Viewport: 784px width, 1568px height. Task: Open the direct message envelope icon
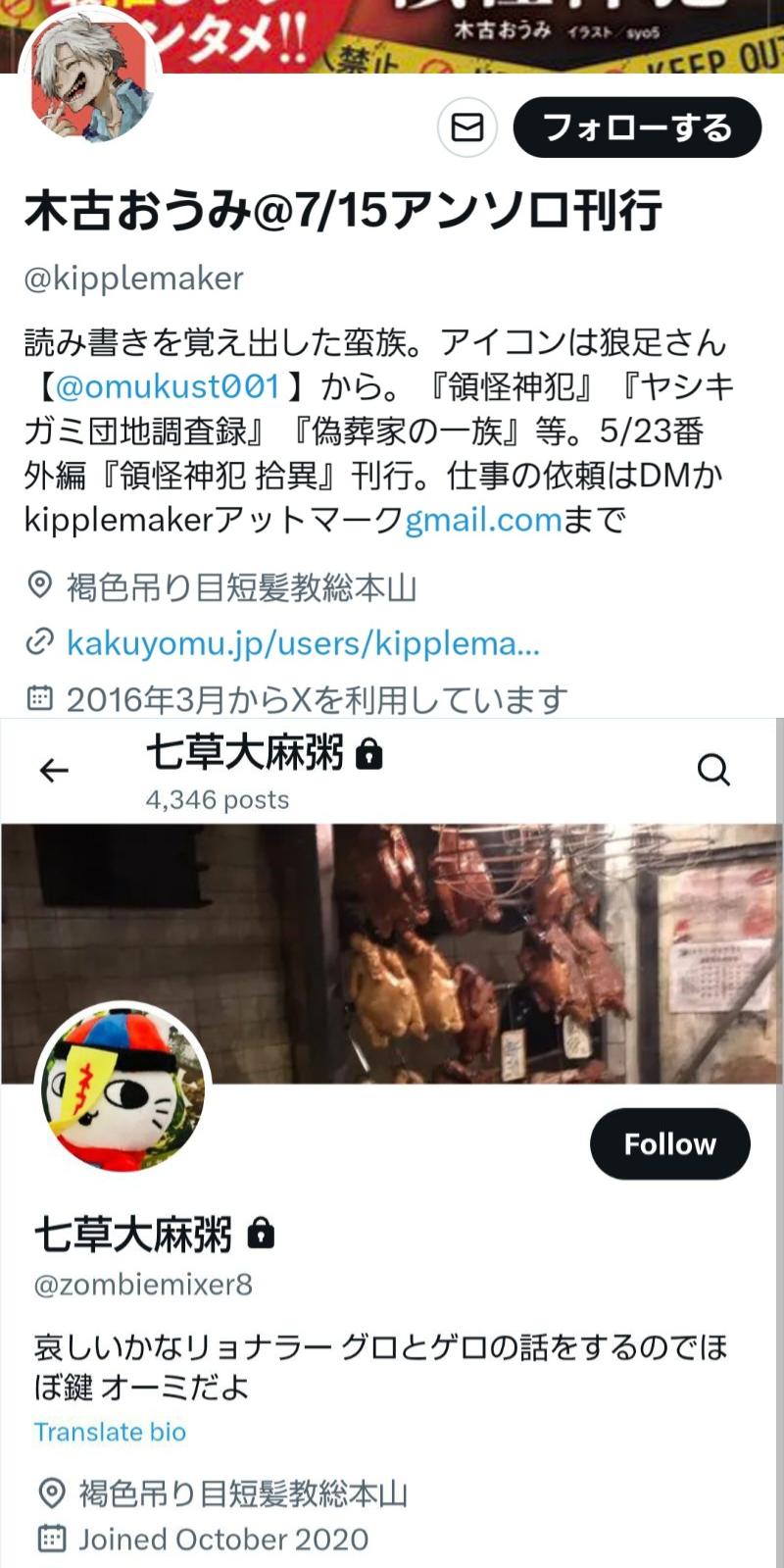coord(466,127)
